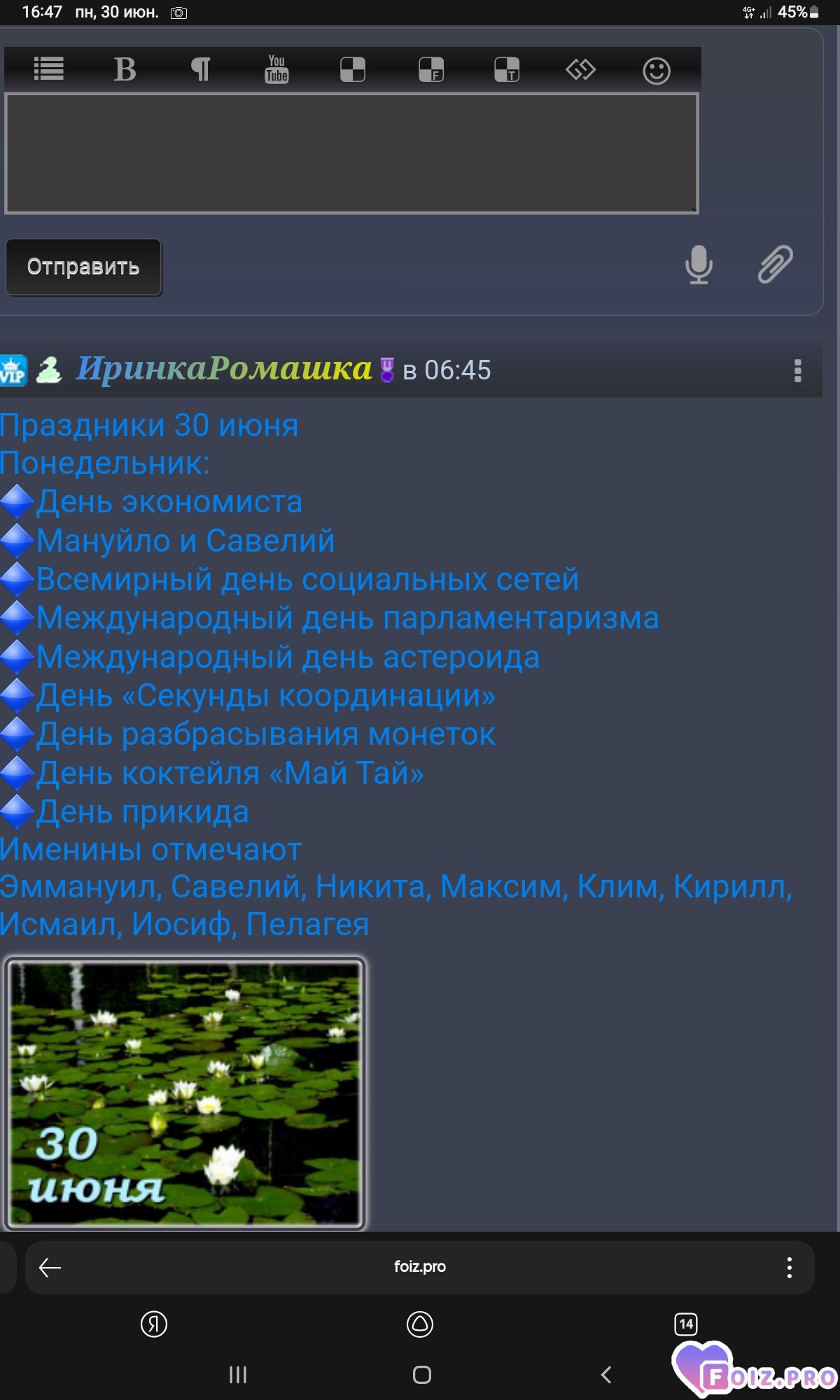Tap the paragraph symbol tool

pos(201,69)
